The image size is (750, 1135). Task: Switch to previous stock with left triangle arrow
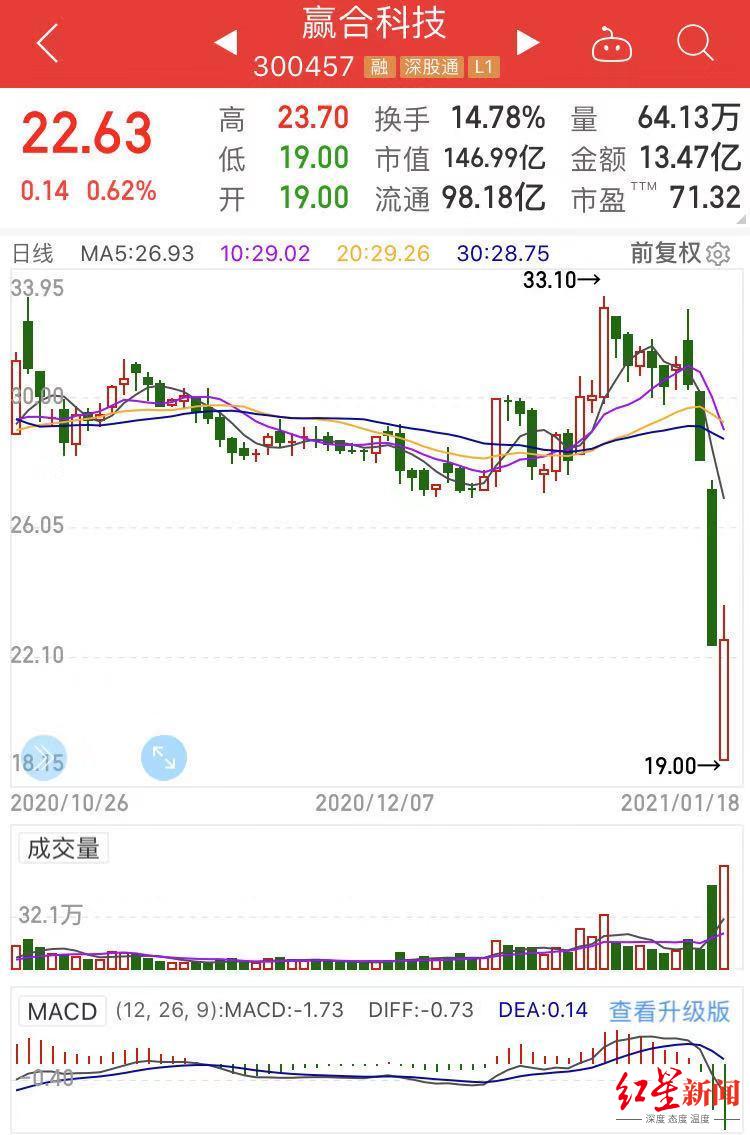point(225,44)
